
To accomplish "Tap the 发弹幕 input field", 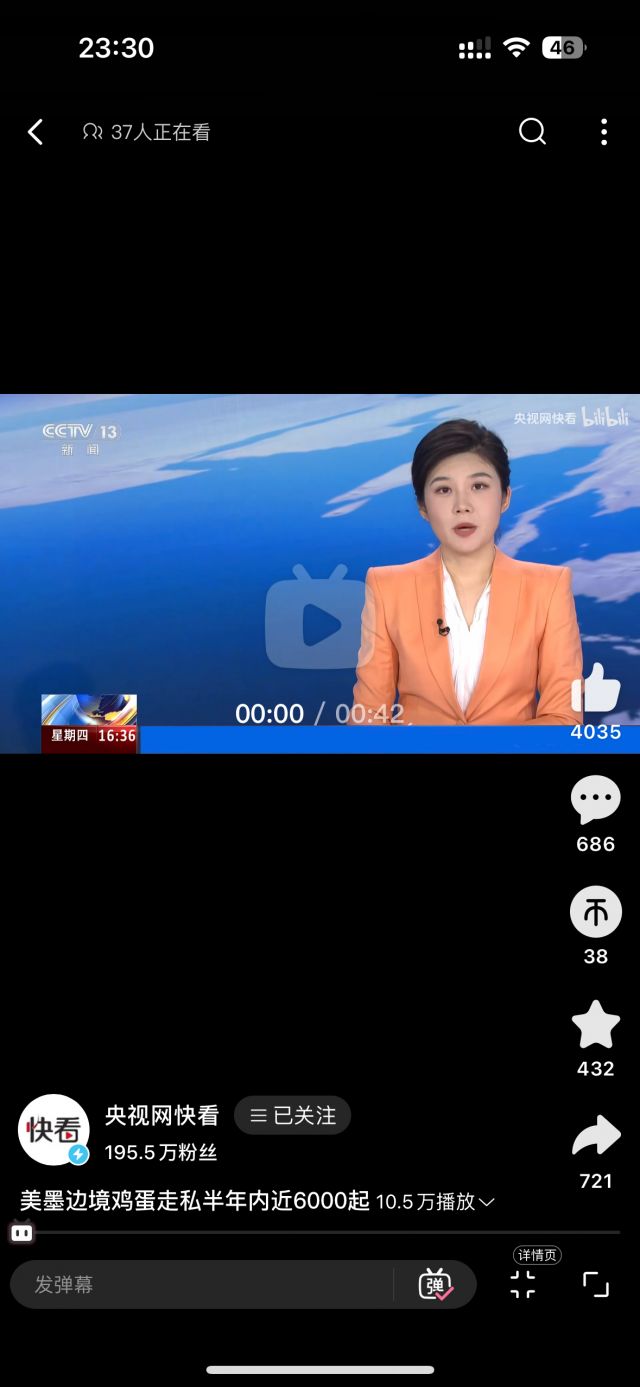I will [200, 1284].
